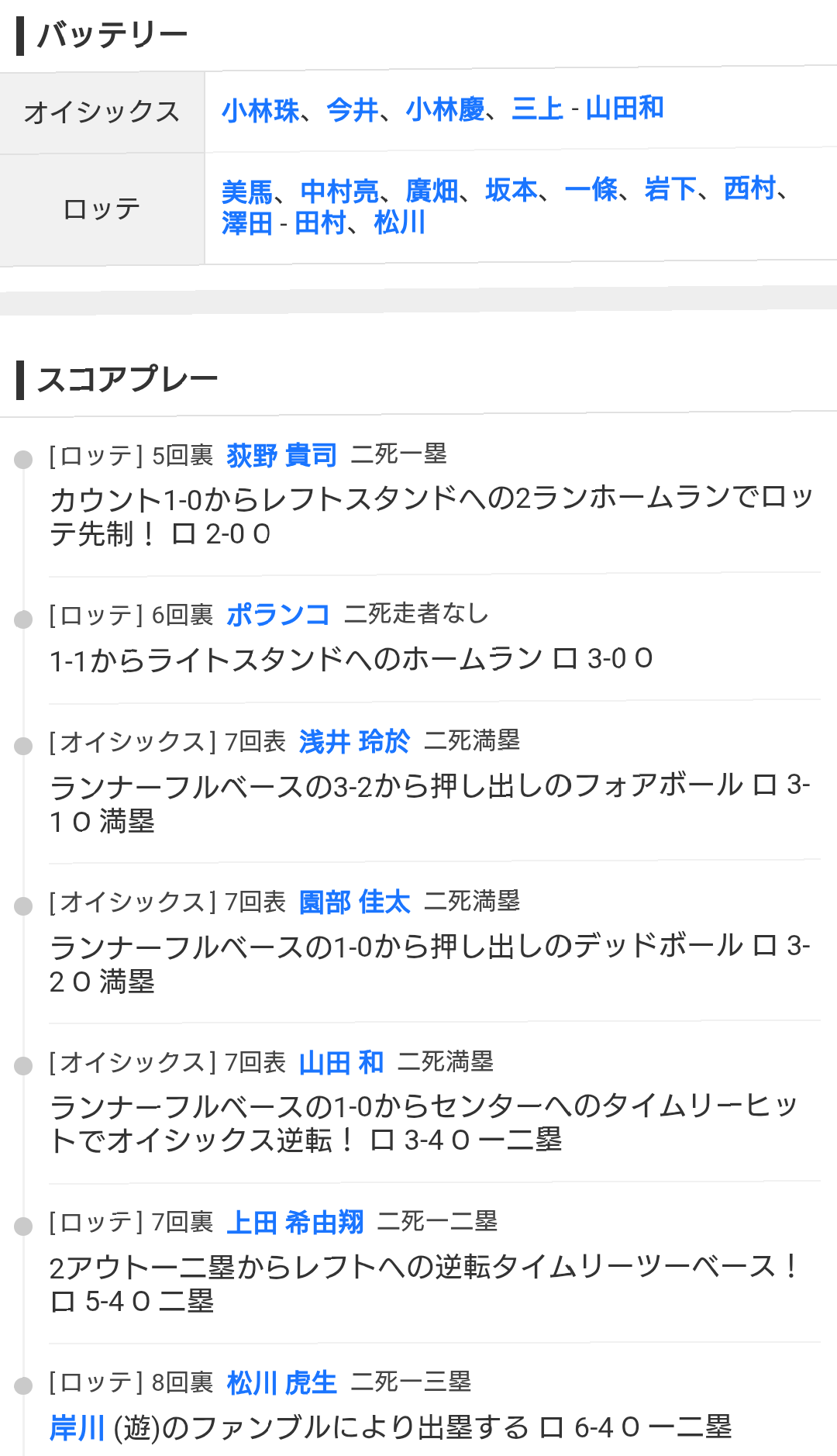Tap the 三上 pitcher link

538,109
